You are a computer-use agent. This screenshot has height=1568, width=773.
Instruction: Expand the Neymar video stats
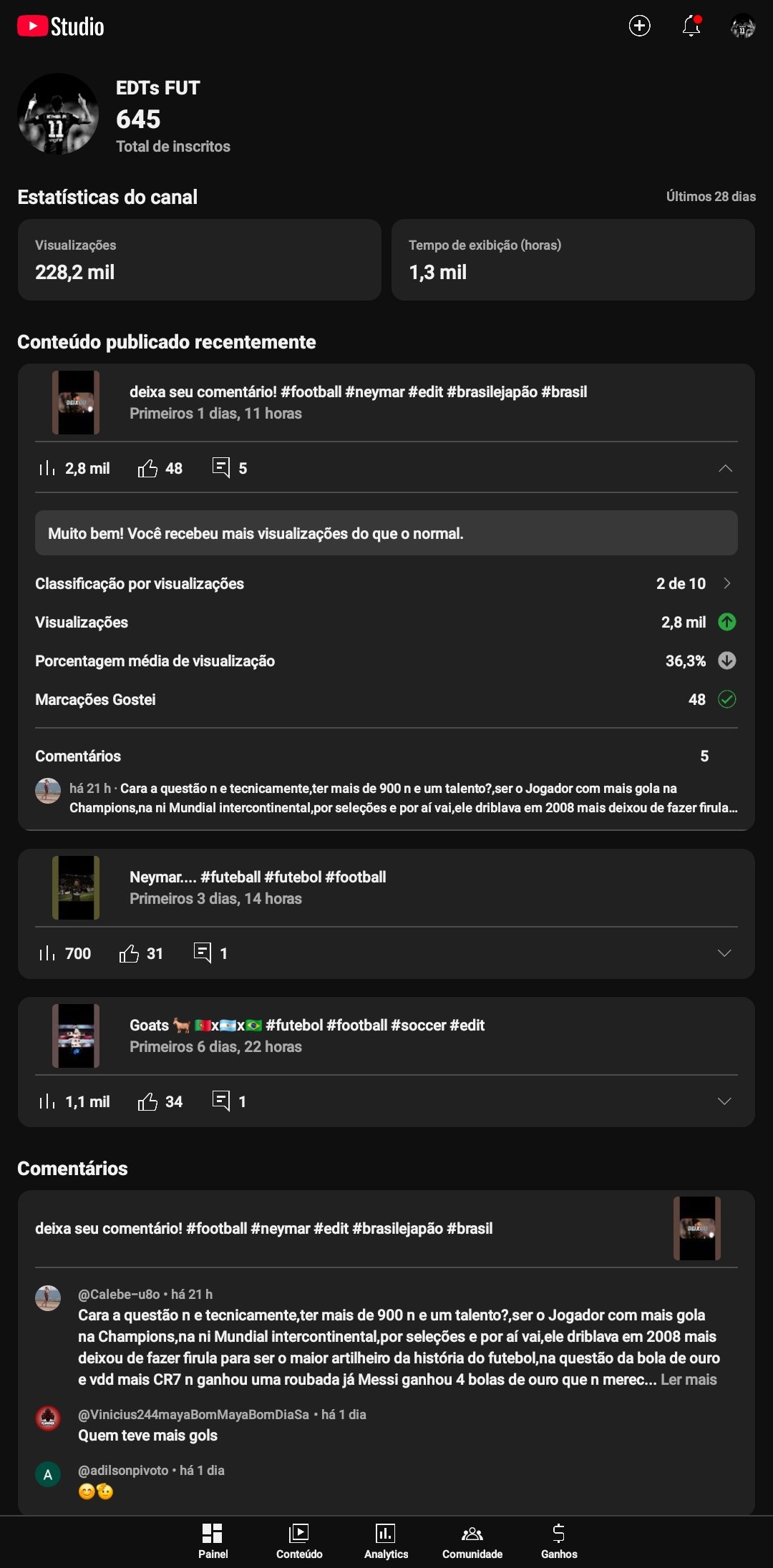(724, 953)
